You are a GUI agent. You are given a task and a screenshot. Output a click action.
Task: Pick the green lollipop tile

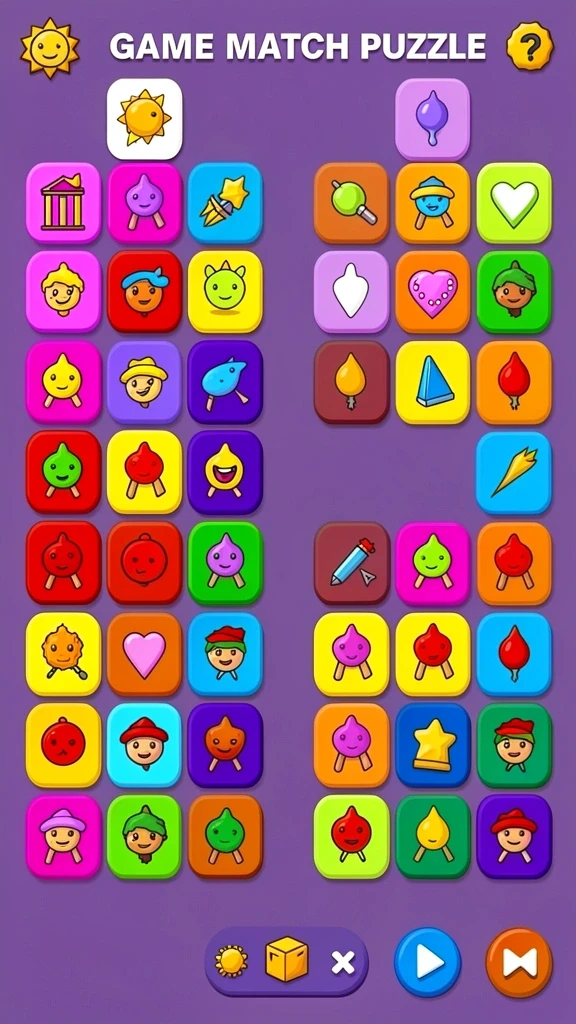click(x=352, y=203)
